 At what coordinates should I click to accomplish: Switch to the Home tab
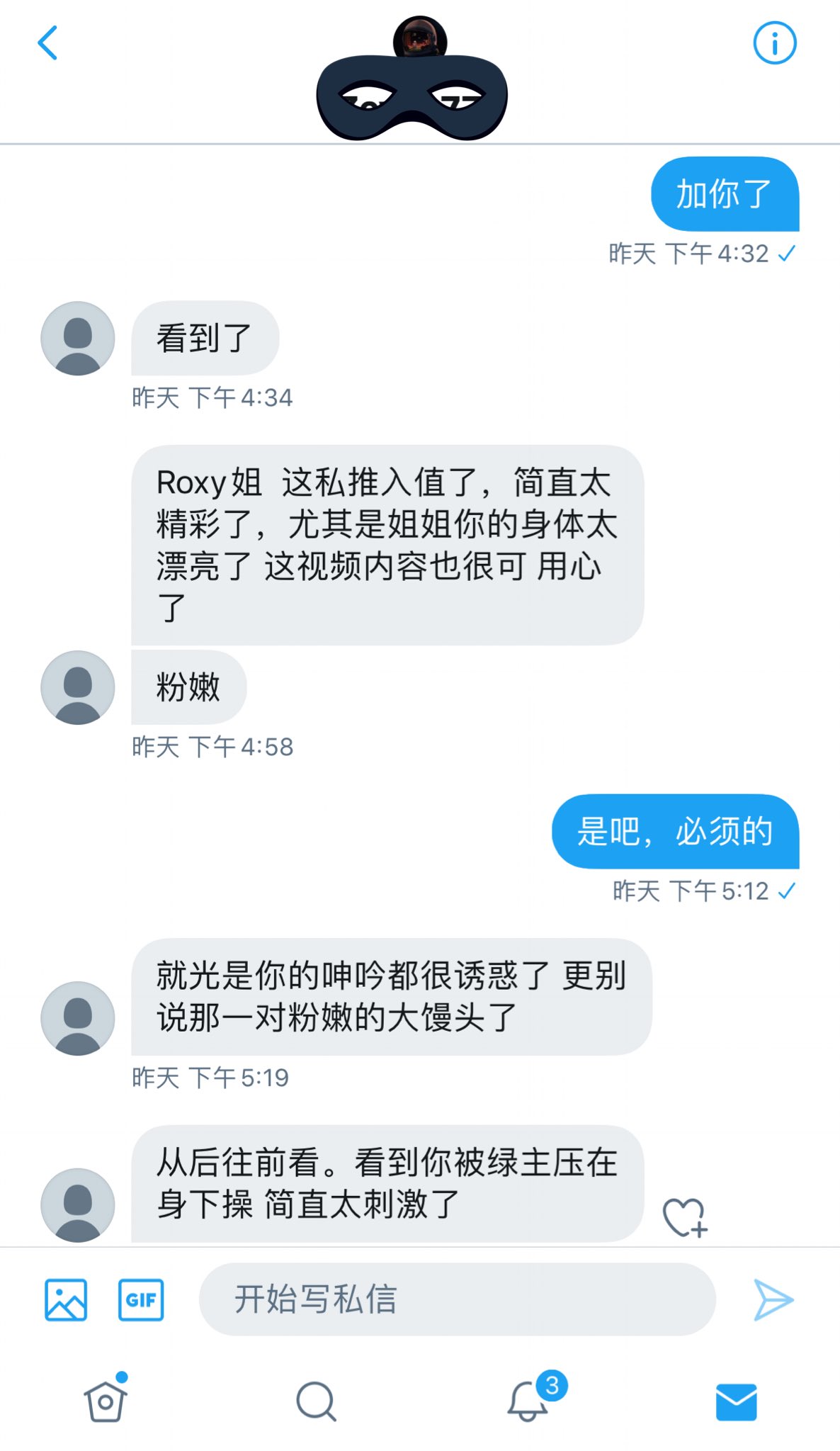click(x=106, y=1401)
